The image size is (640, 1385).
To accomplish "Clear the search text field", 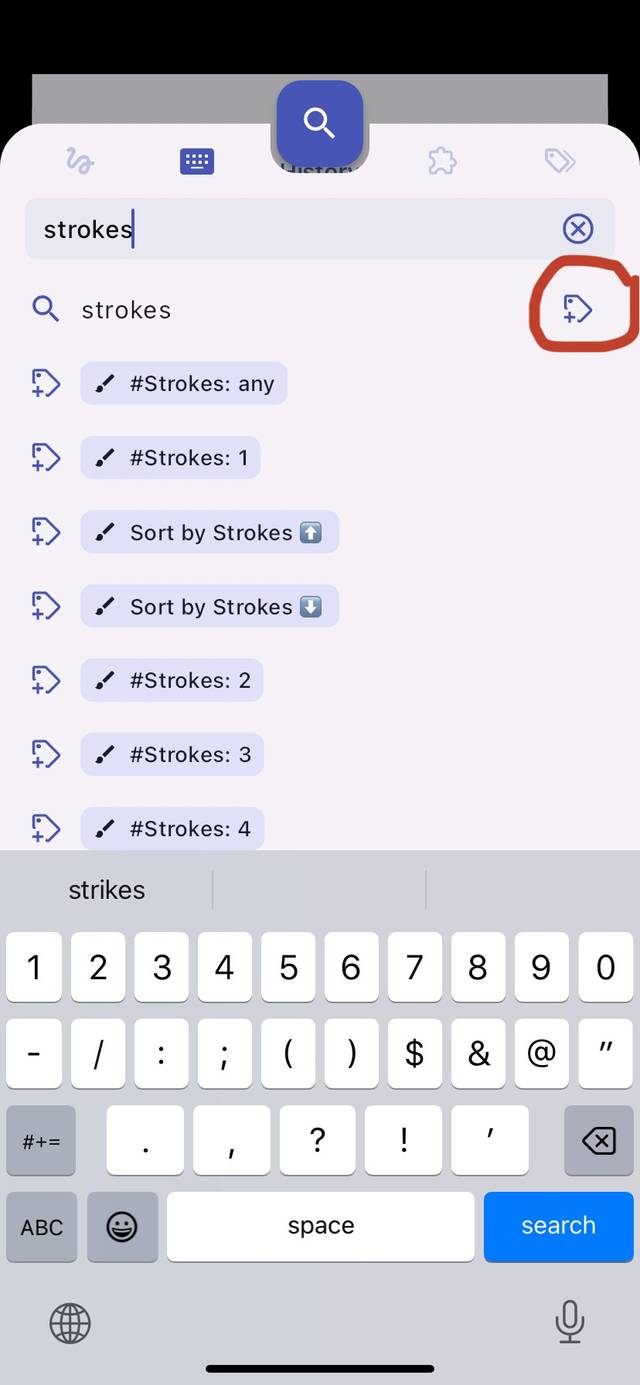I will pos(577,229).
